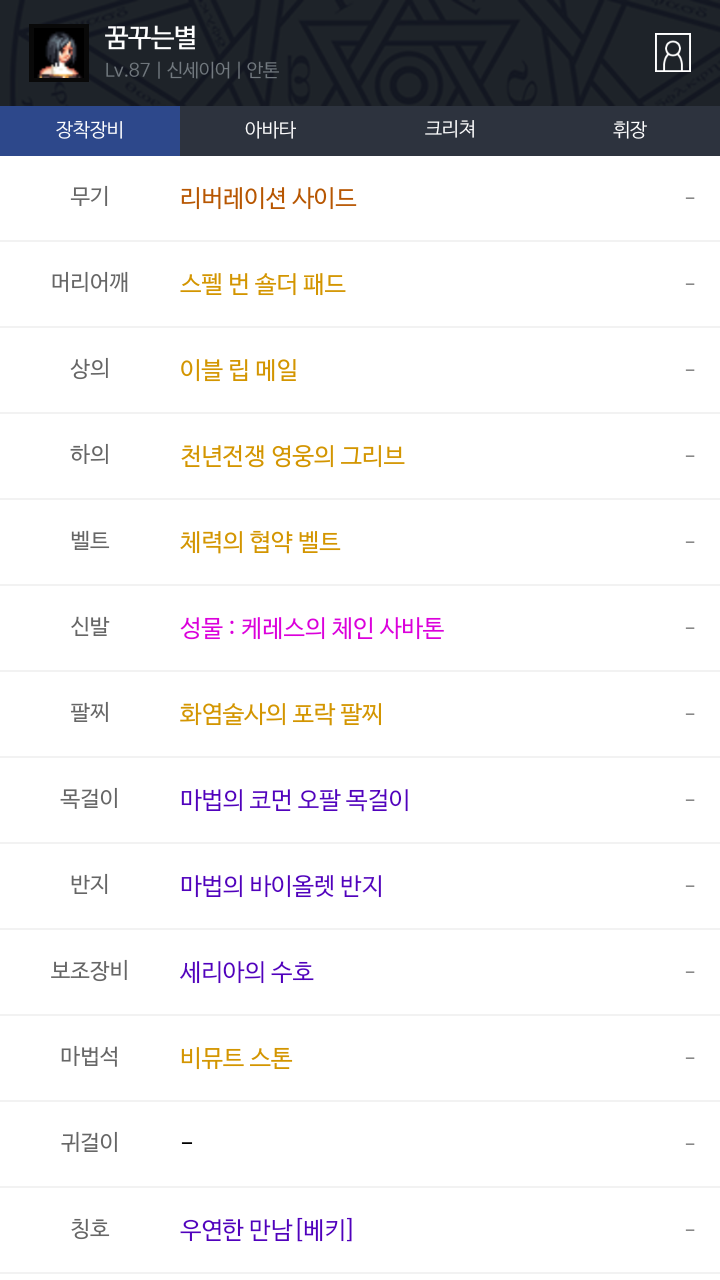Open 성물 : 케레스의 체인 사바톤
This screenshot has height=1280, width=720.
pos(312,628)
